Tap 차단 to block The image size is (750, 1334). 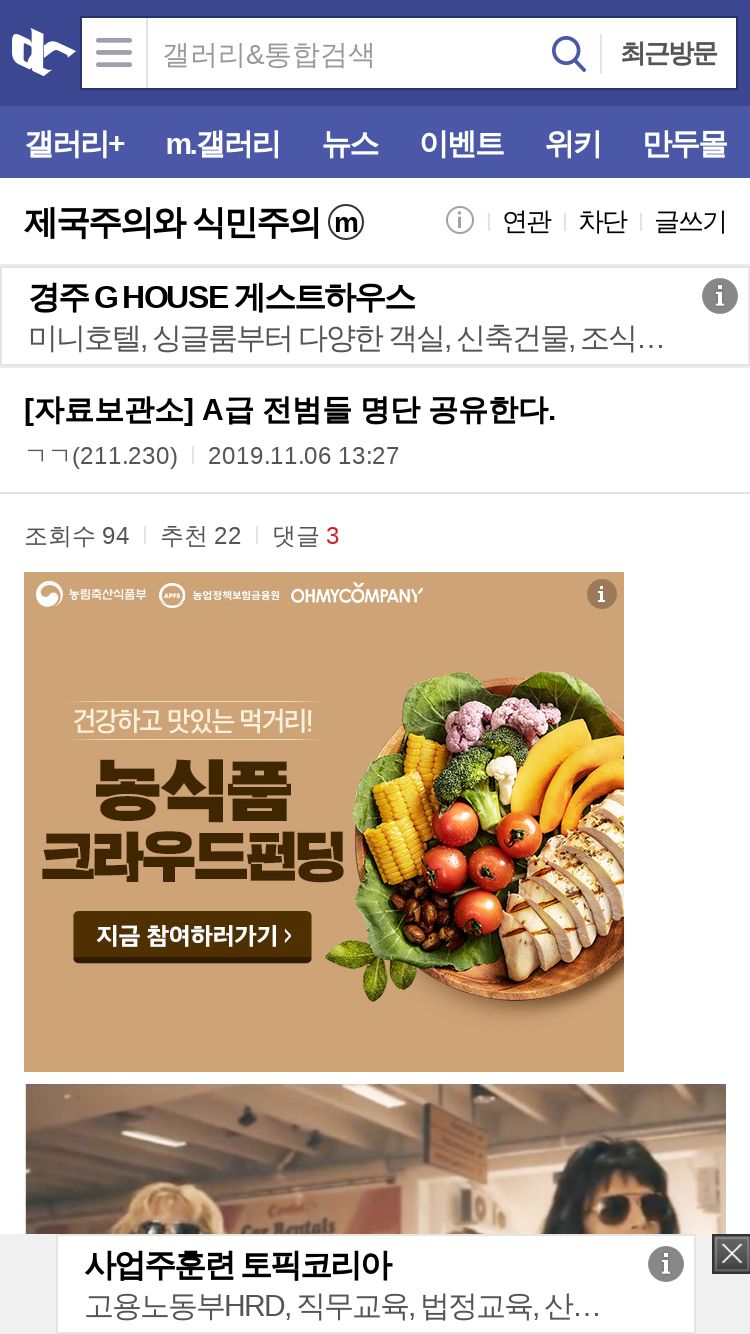pyautogui.click(x=603, y=221)
